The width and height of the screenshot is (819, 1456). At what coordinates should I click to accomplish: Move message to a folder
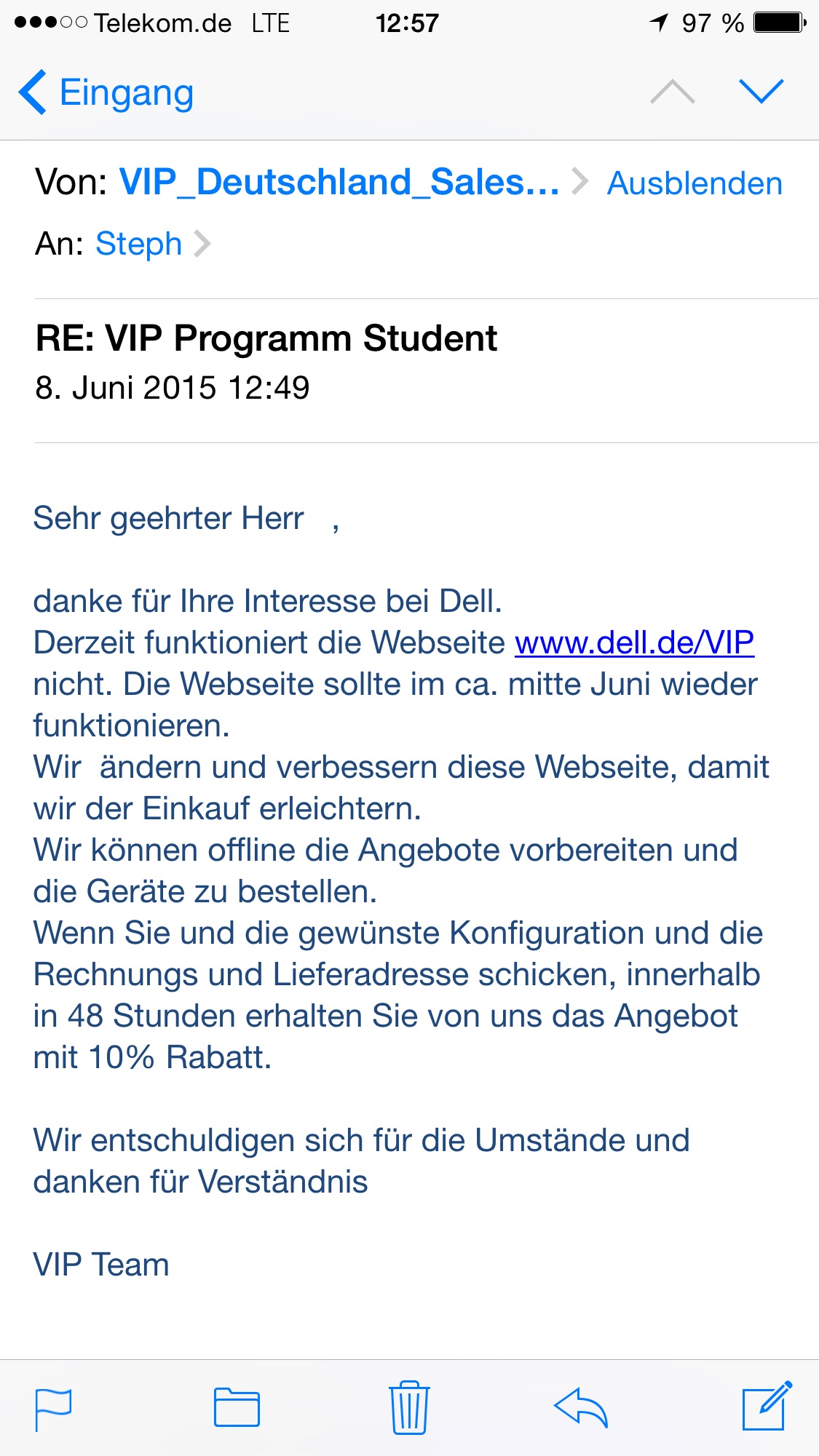pos(237,1407)
